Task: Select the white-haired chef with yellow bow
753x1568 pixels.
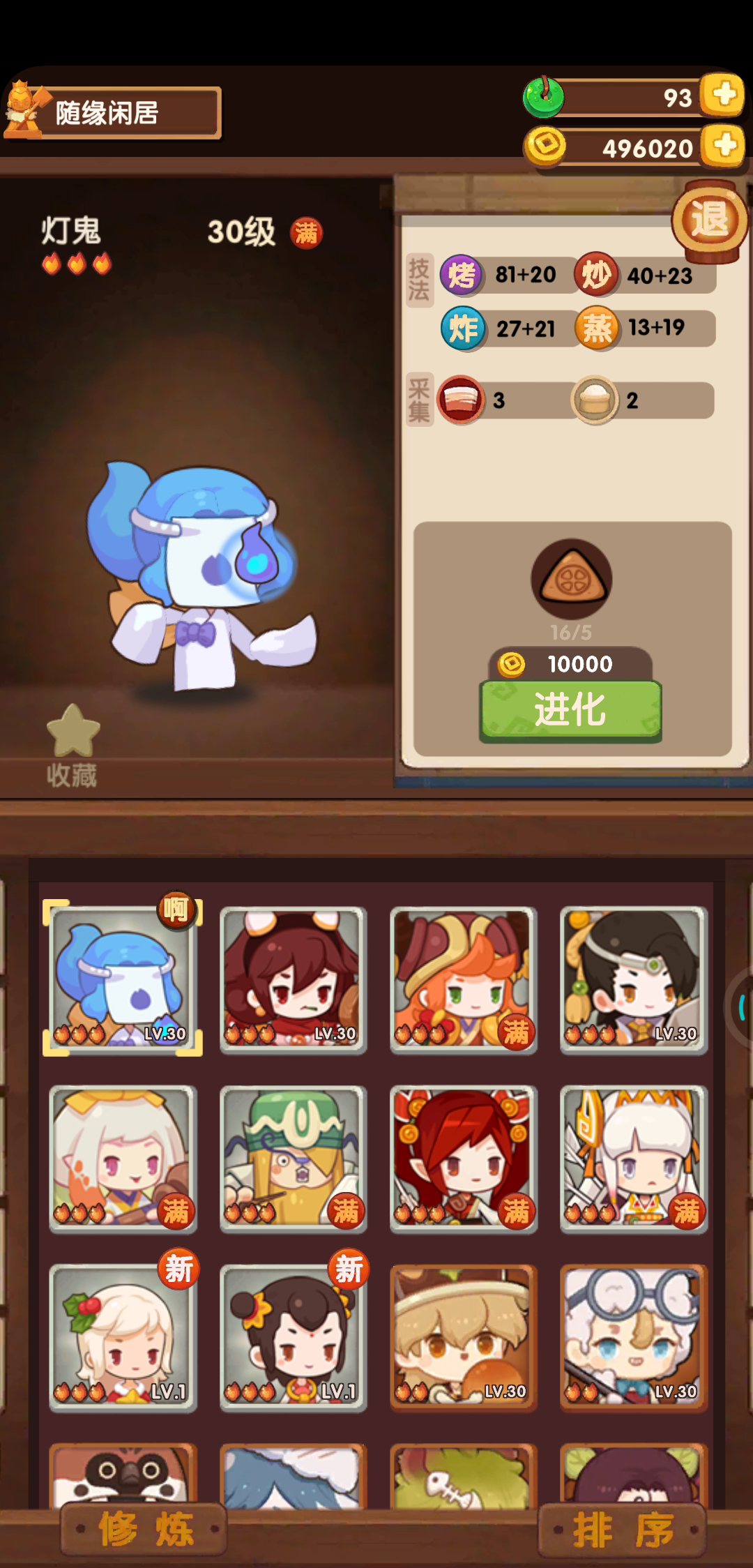Action: (123, 1158)
